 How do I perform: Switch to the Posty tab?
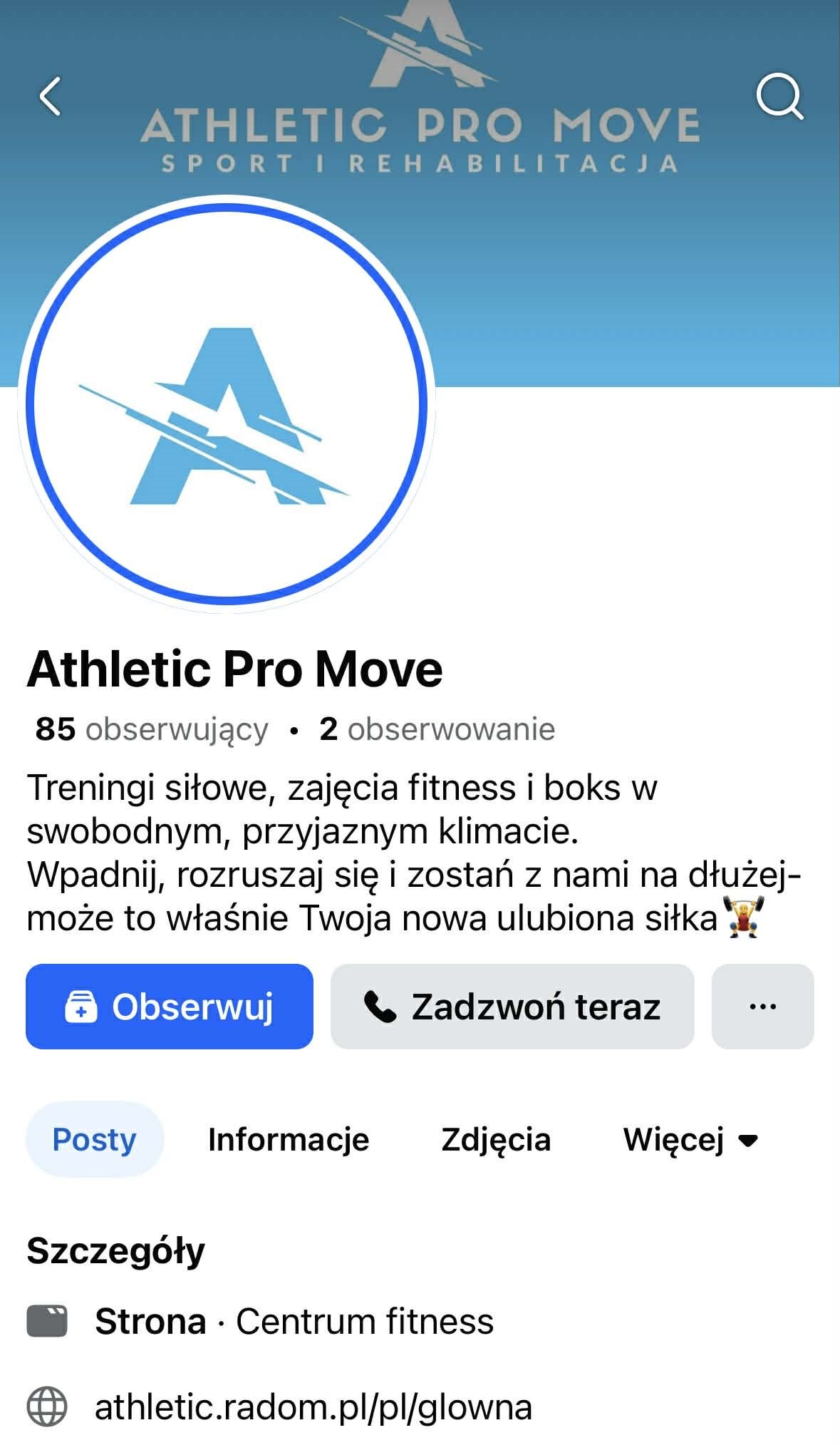[x=95, y=1139]
